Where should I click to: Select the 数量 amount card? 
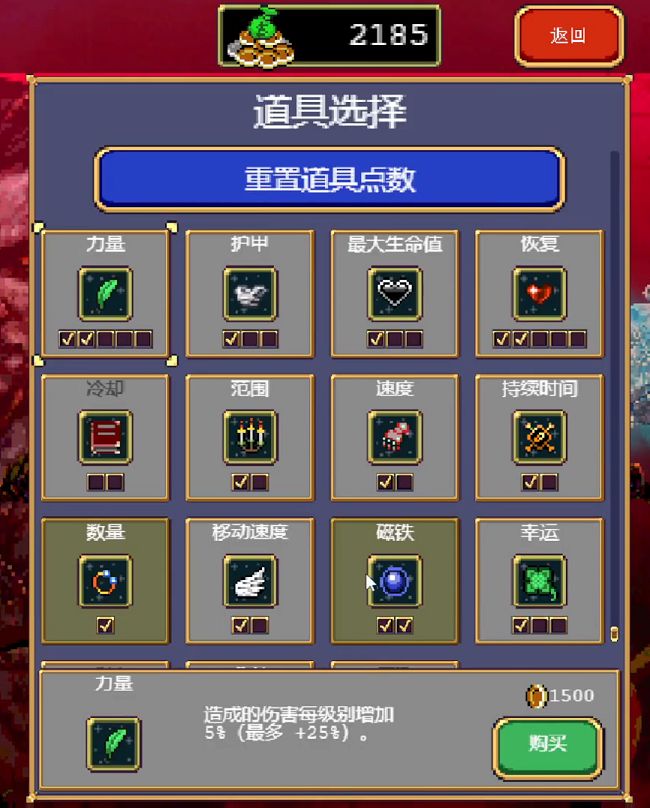click(x=106, y=580)
